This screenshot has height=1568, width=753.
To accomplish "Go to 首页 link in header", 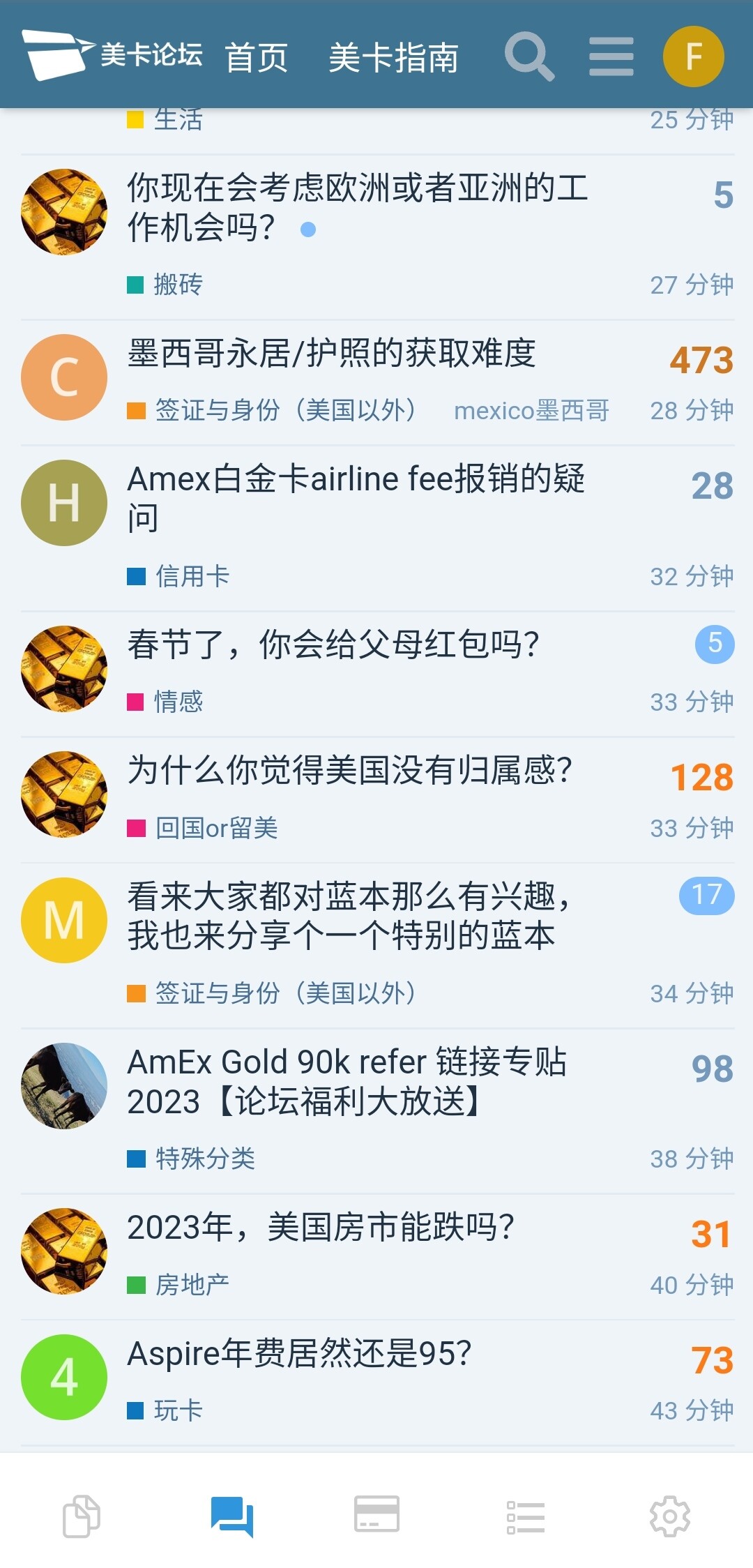I will [257, 58].
